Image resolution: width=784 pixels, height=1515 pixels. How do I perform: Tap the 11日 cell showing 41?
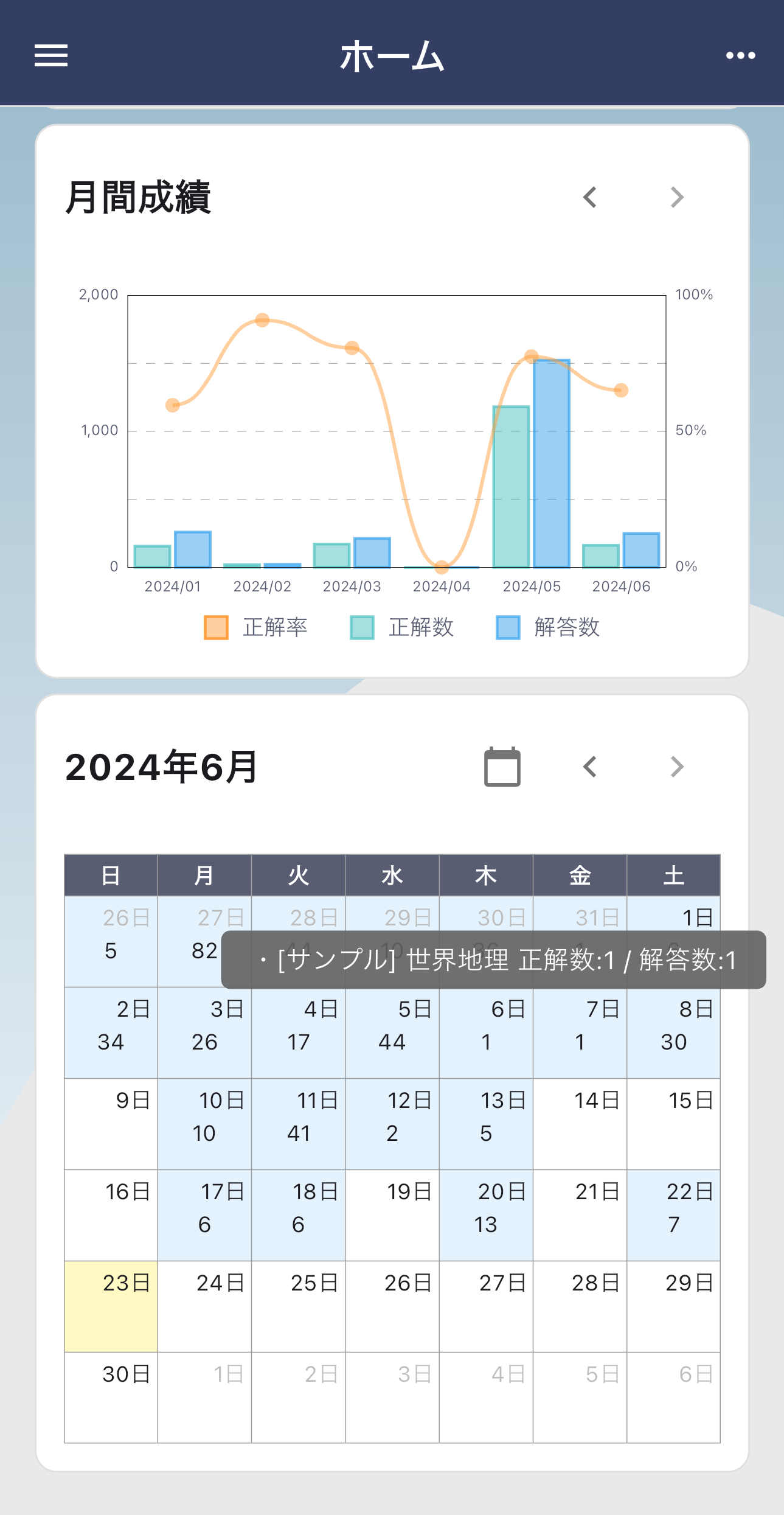coord(299,1124)
